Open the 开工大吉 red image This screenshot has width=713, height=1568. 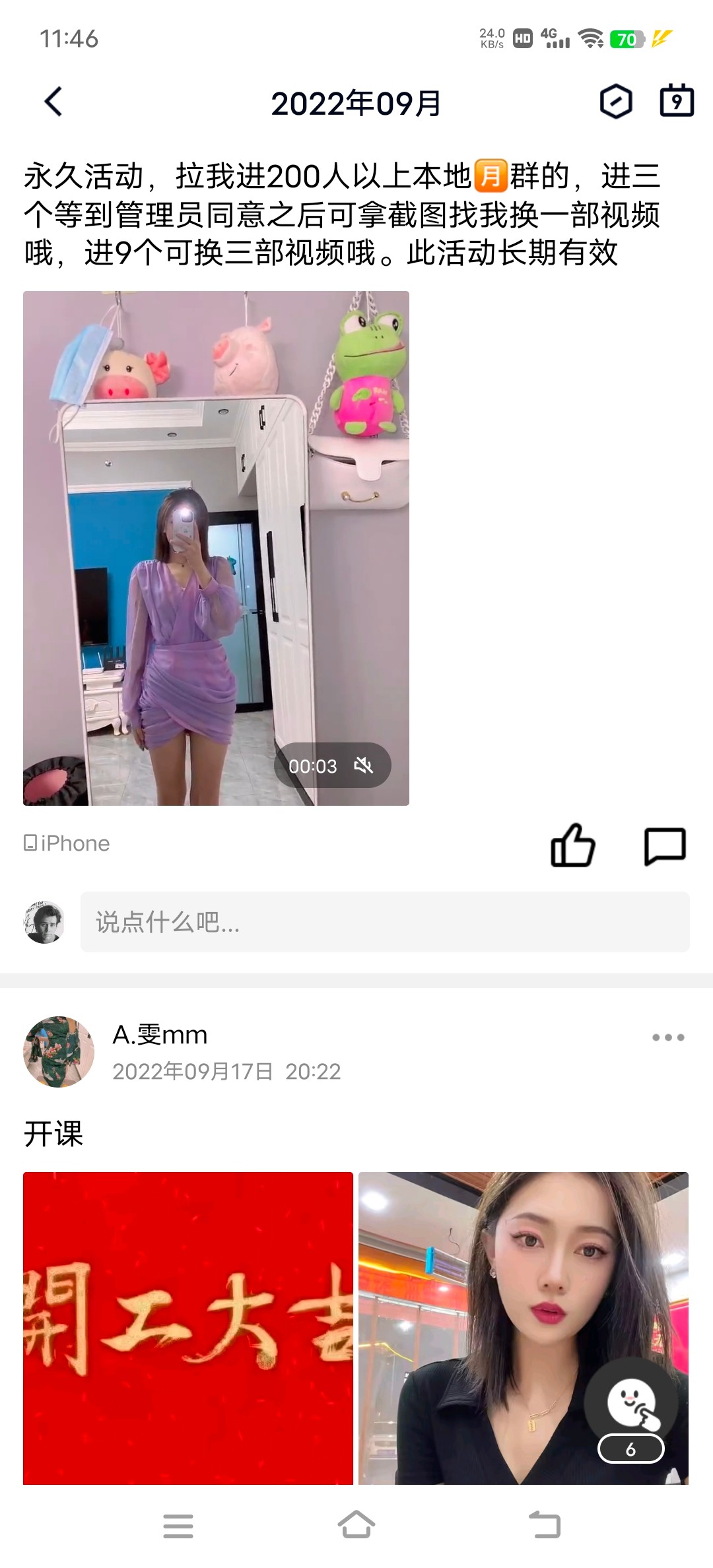tap(188, 1320)
